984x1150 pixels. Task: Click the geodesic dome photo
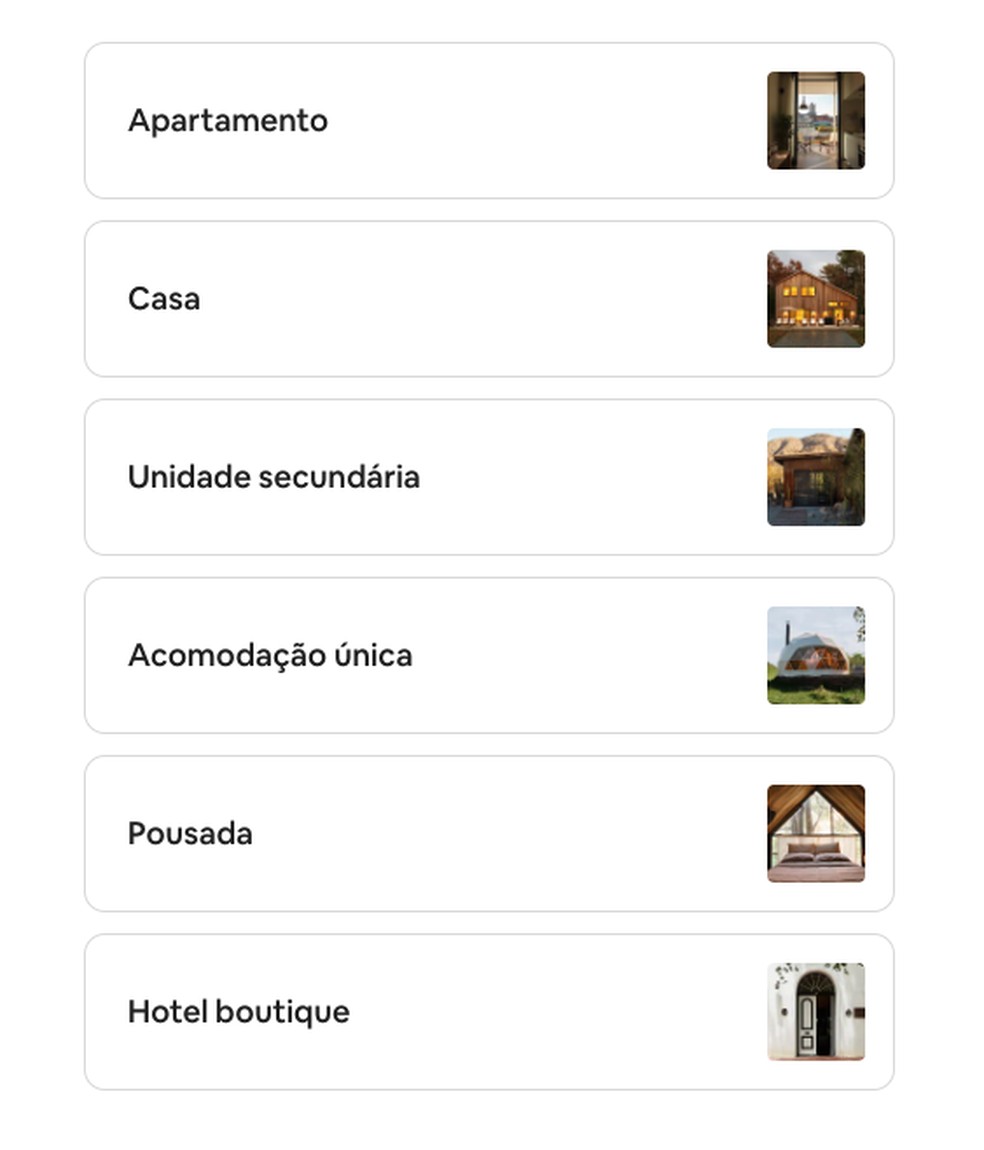[816, 655]
